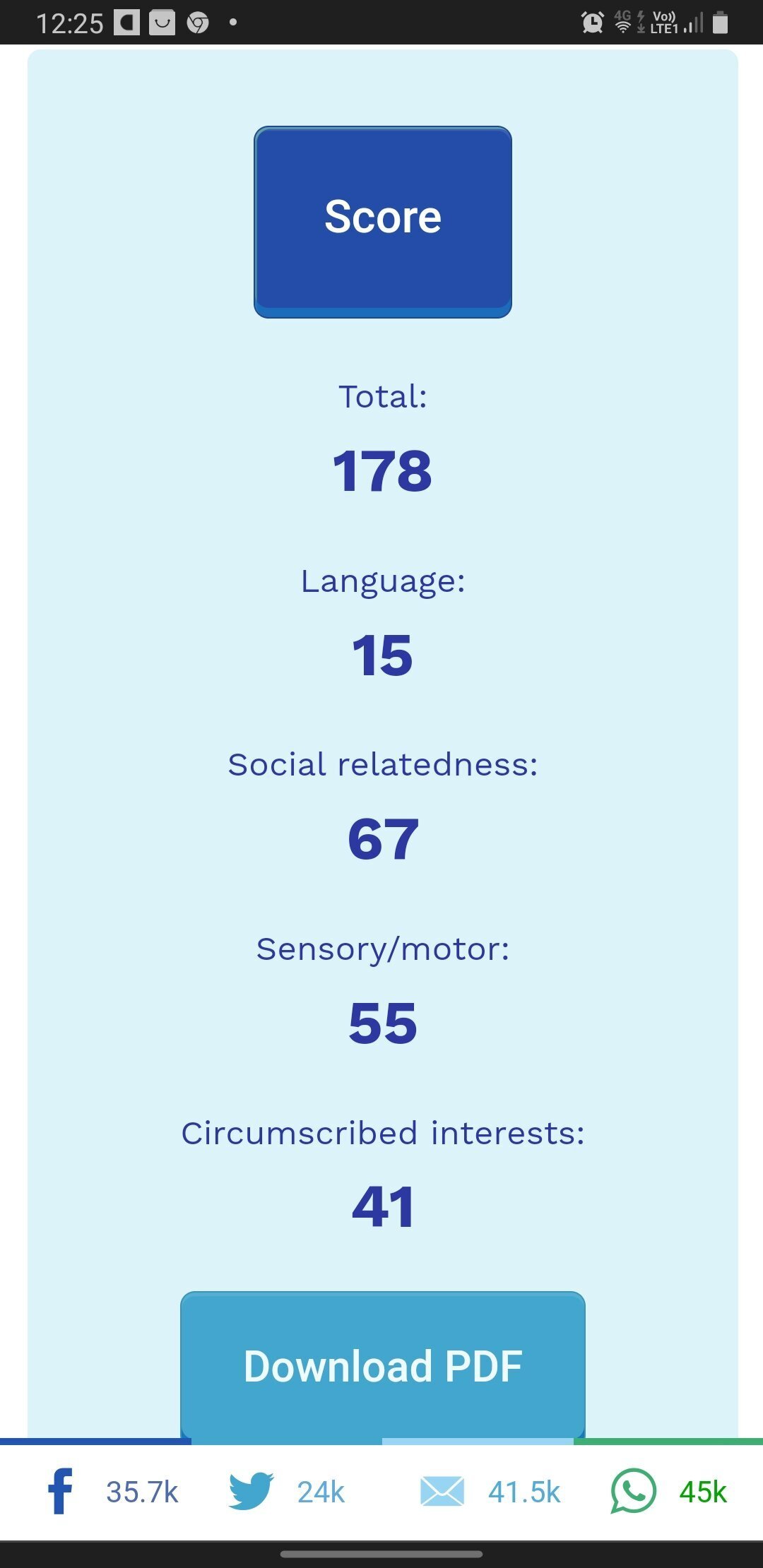This screenshot has height=1568, width=763.
Task: Download the results as PDF
Action: (x=382, y=1366)
